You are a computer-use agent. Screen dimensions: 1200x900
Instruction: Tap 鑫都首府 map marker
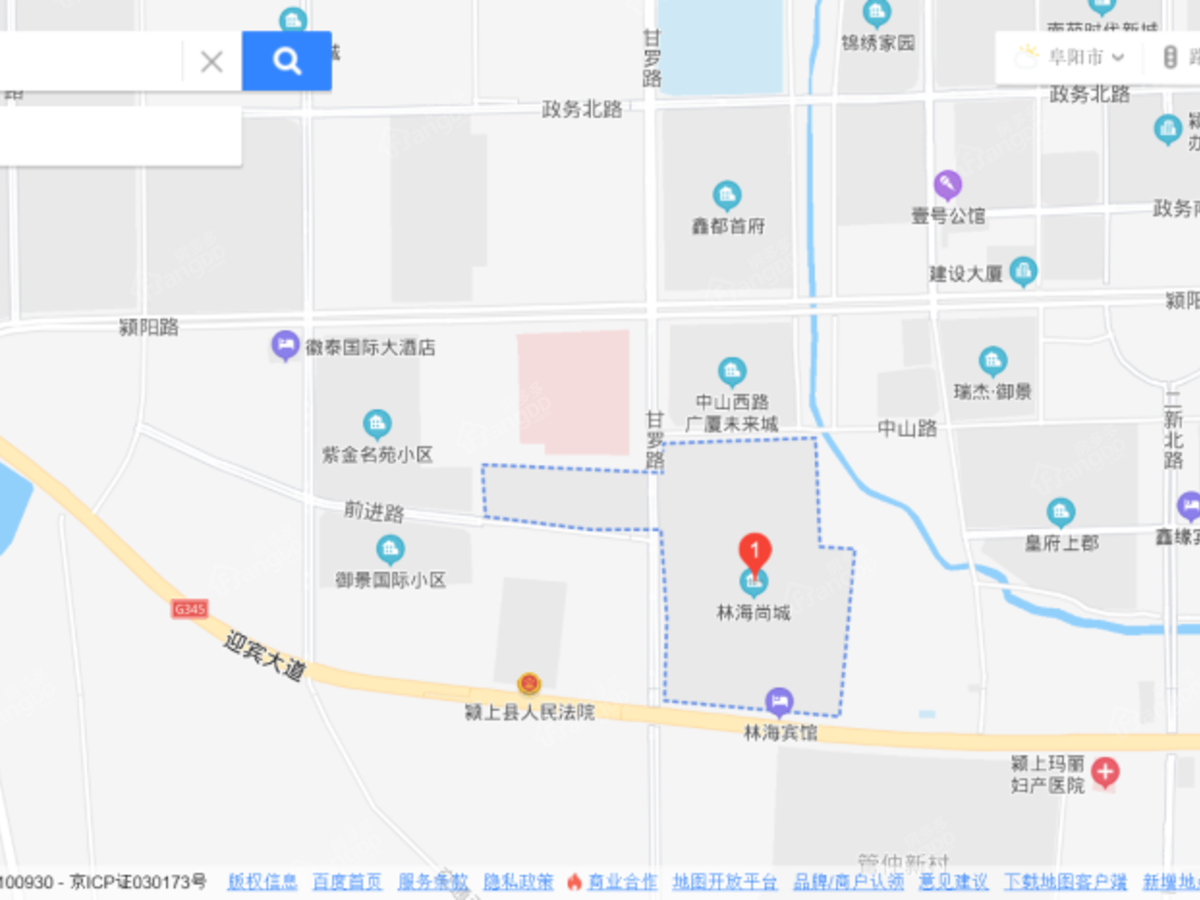[727, 196]
